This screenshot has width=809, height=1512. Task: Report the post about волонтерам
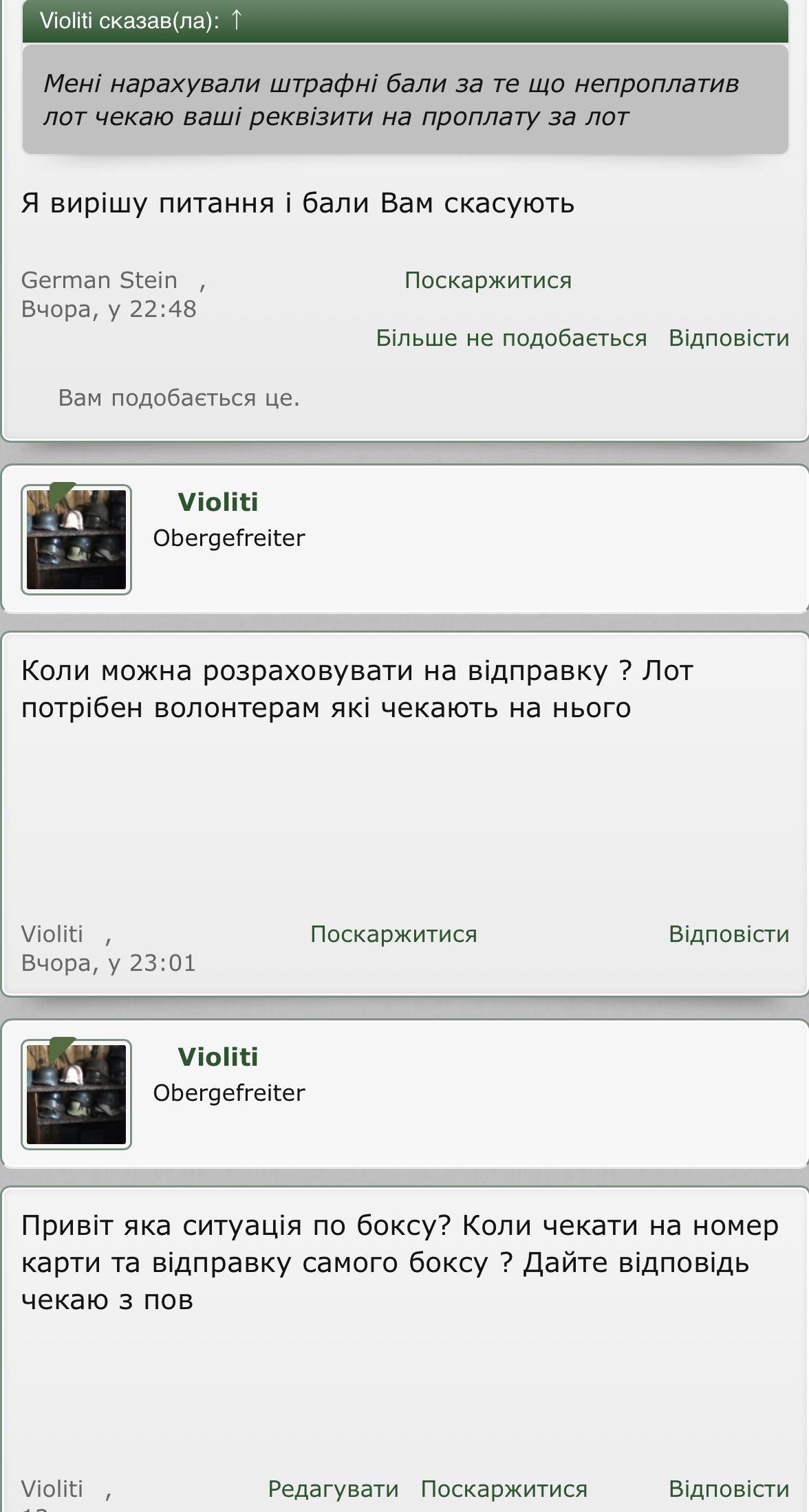393,934
